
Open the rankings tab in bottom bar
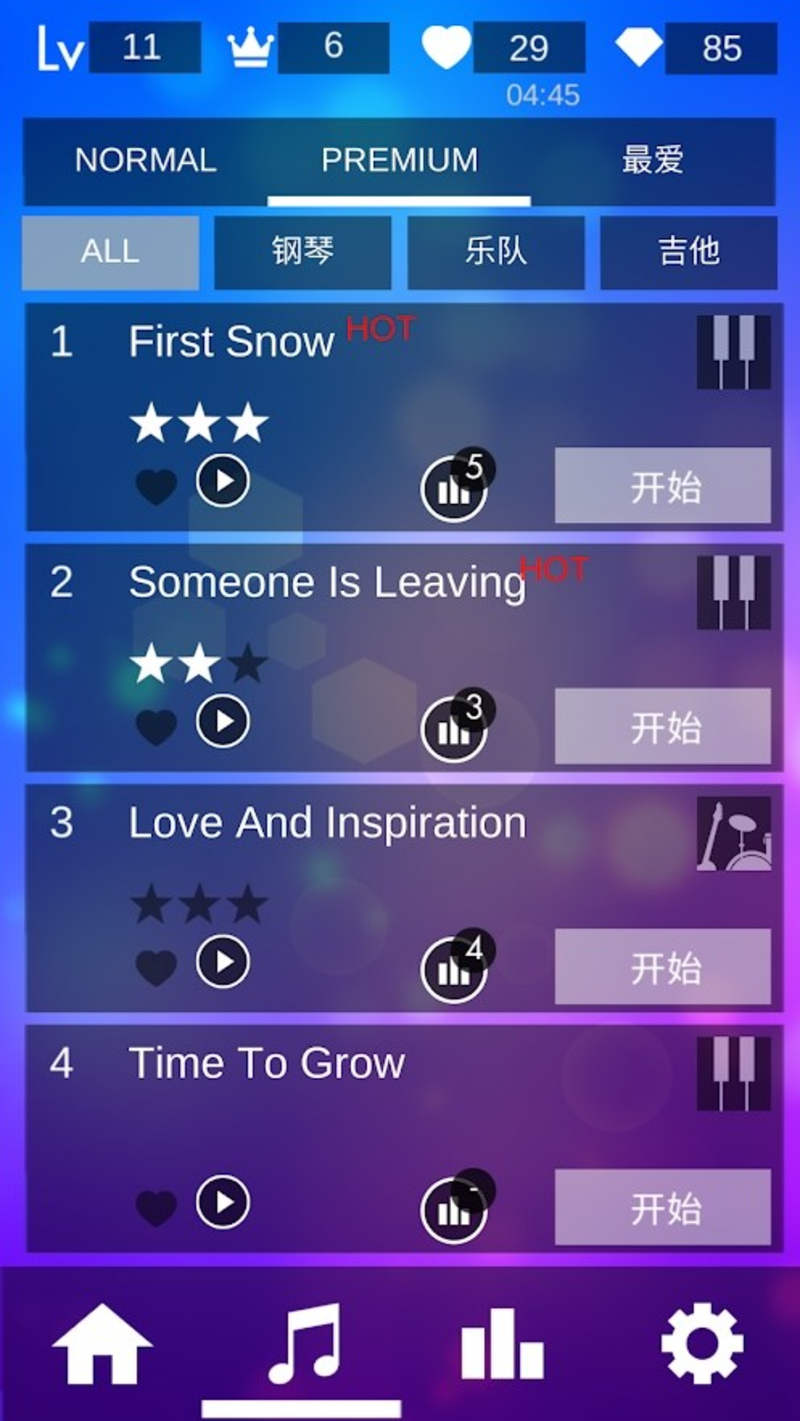(x=502, y=1344)
